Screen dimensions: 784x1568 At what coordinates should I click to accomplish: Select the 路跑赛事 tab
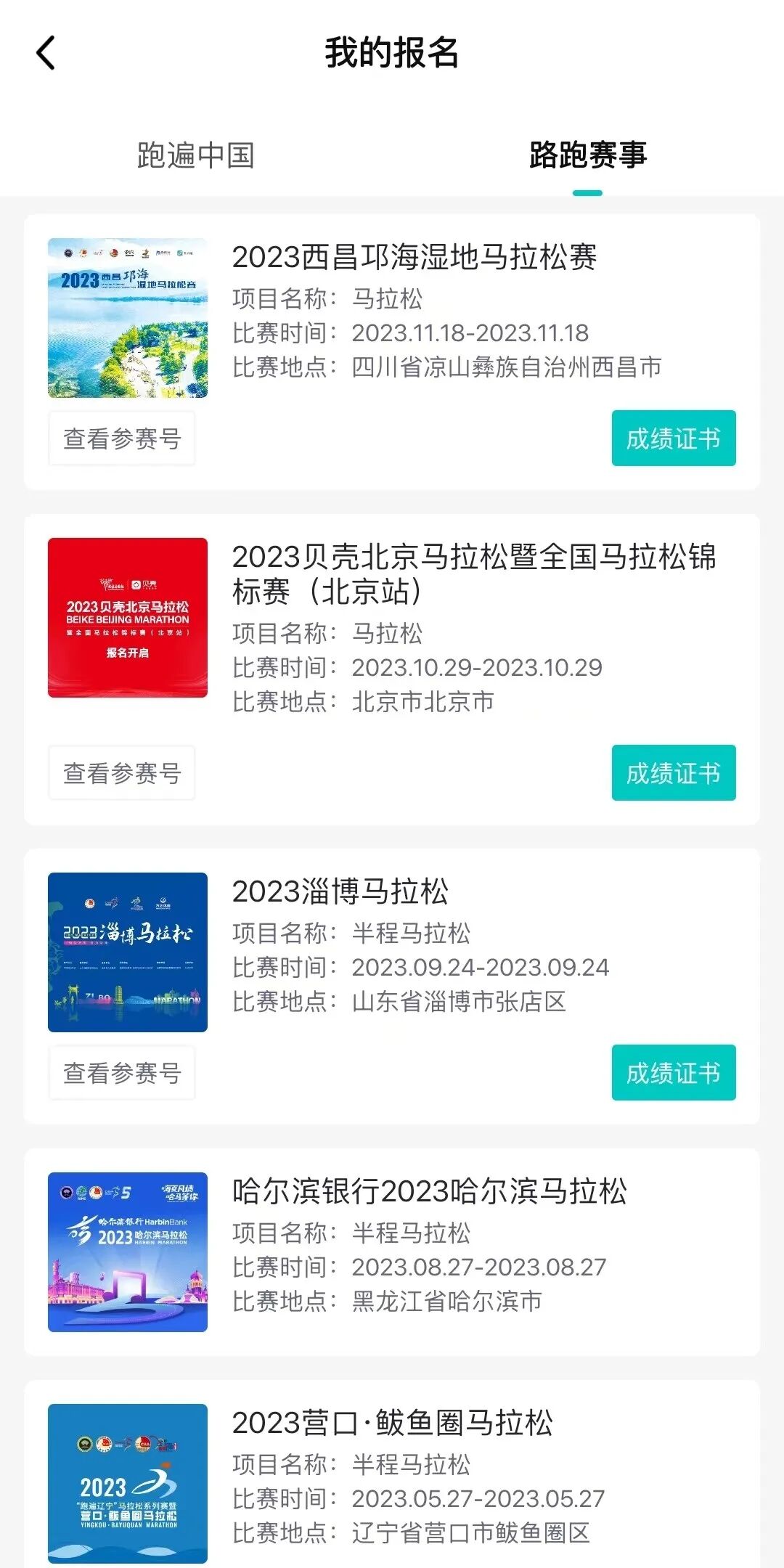pos(587,155)
